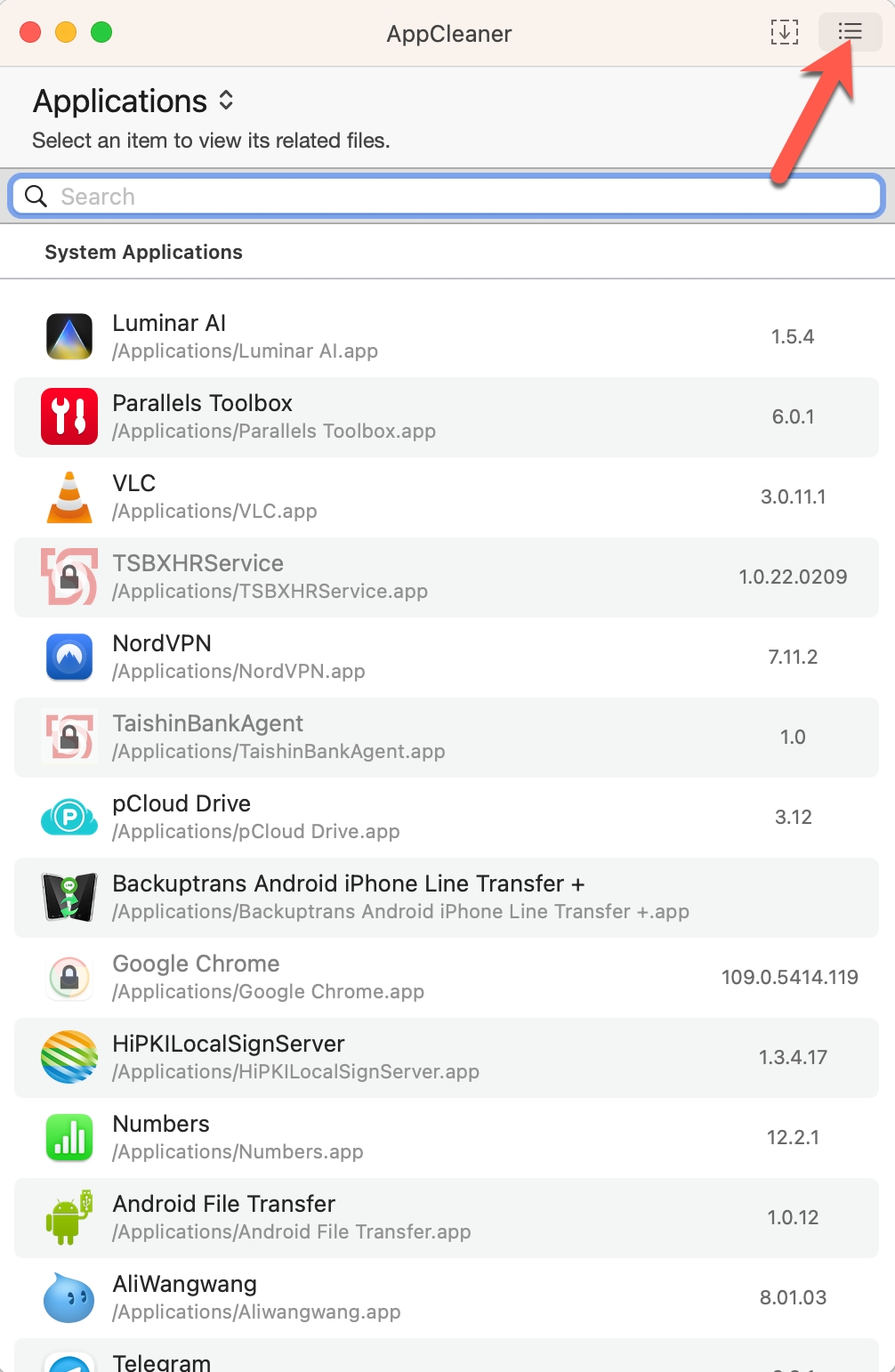Select the Telegram row
The image size is (895, 1372).
click(x=445, y=1360)
